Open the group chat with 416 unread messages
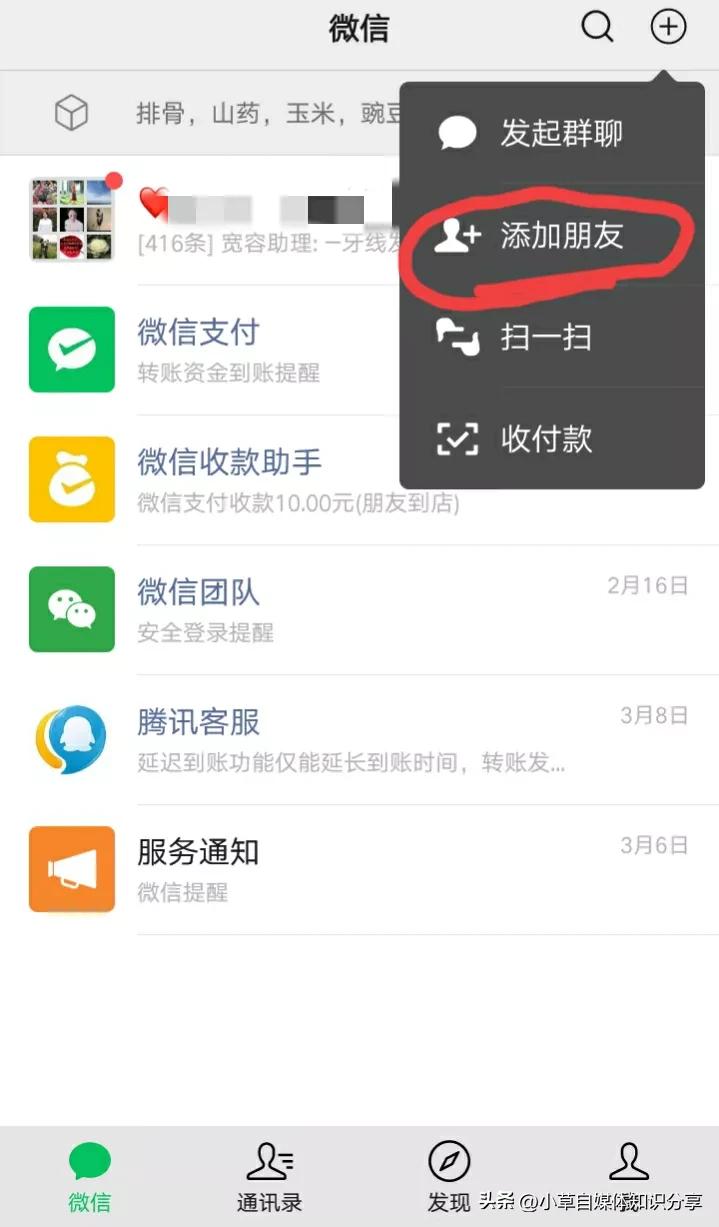This screenshot has height=1227, width=719. [x=200, y=220]
